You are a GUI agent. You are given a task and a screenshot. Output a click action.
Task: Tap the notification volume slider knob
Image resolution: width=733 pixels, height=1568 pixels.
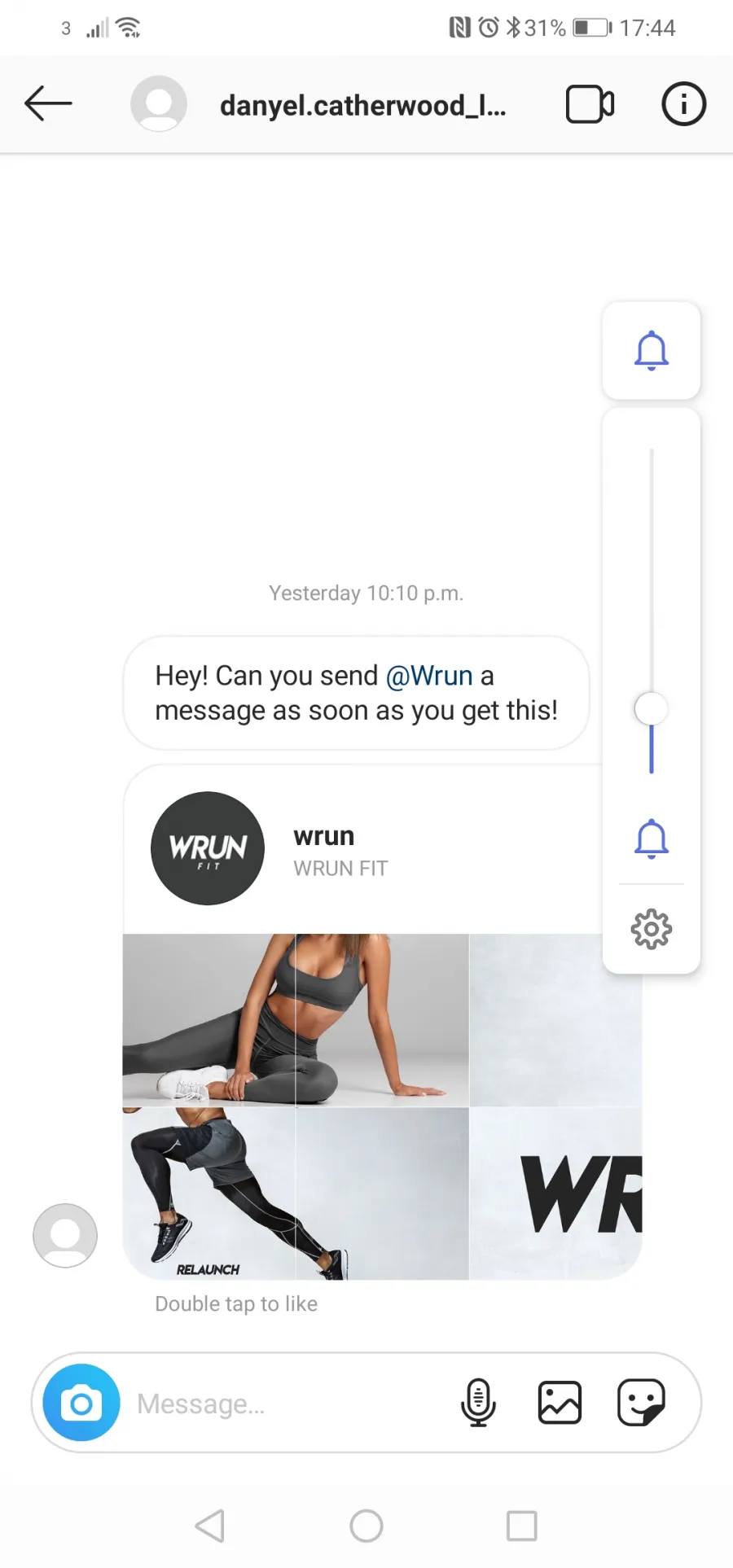(x=651, y=709)
